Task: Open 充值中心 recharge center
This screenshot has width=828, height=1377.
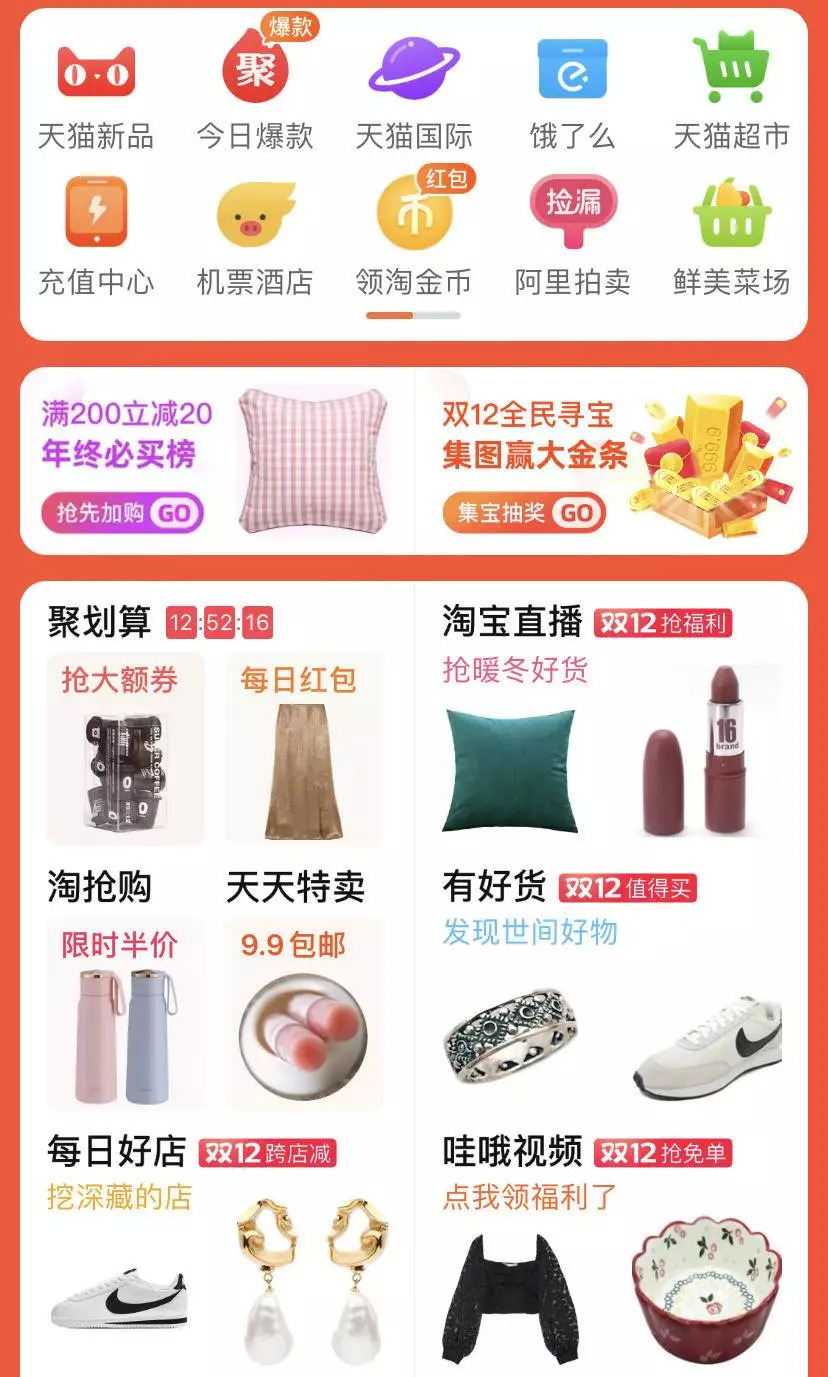Action: [96, 236]
